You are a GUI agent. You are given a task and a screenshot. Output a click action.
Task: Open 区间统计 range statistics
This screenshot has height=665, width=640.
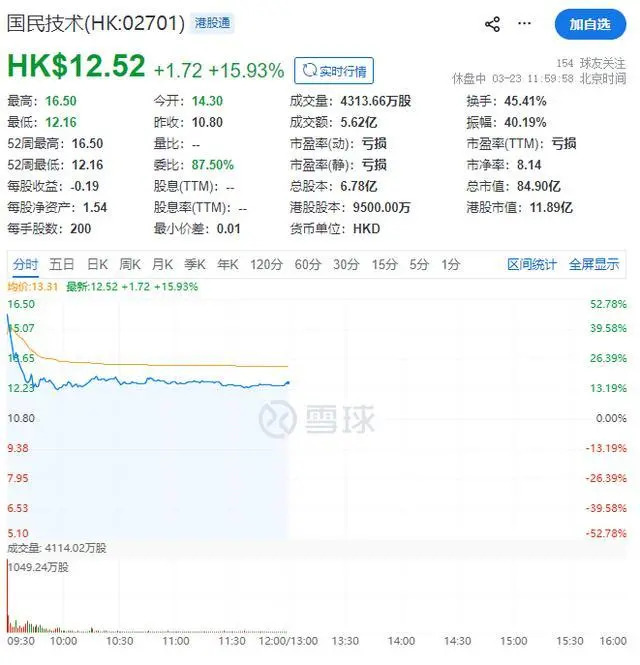[x=531, y=264]
